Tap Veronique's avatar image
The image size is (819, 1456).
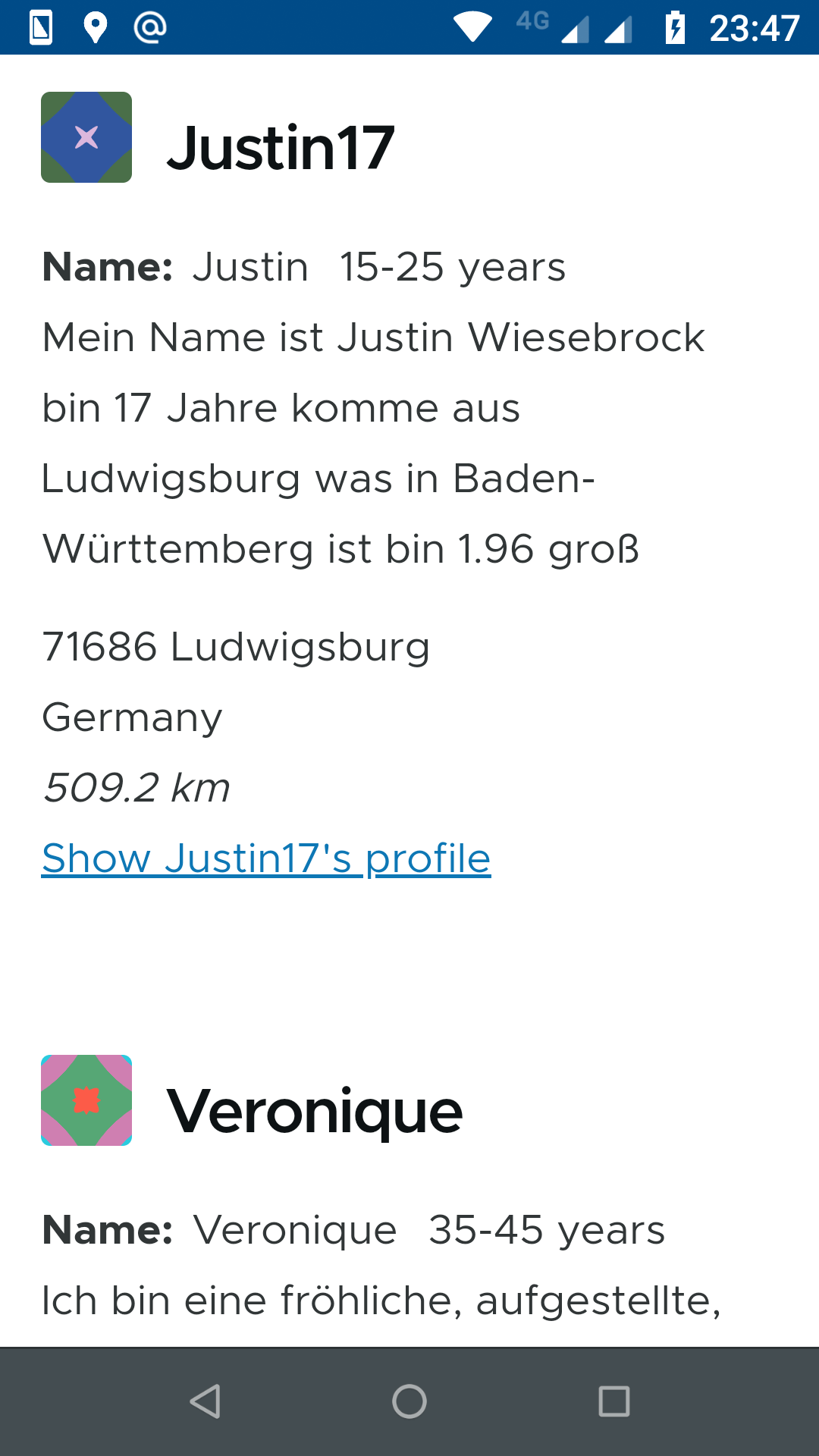[86, 1100]
